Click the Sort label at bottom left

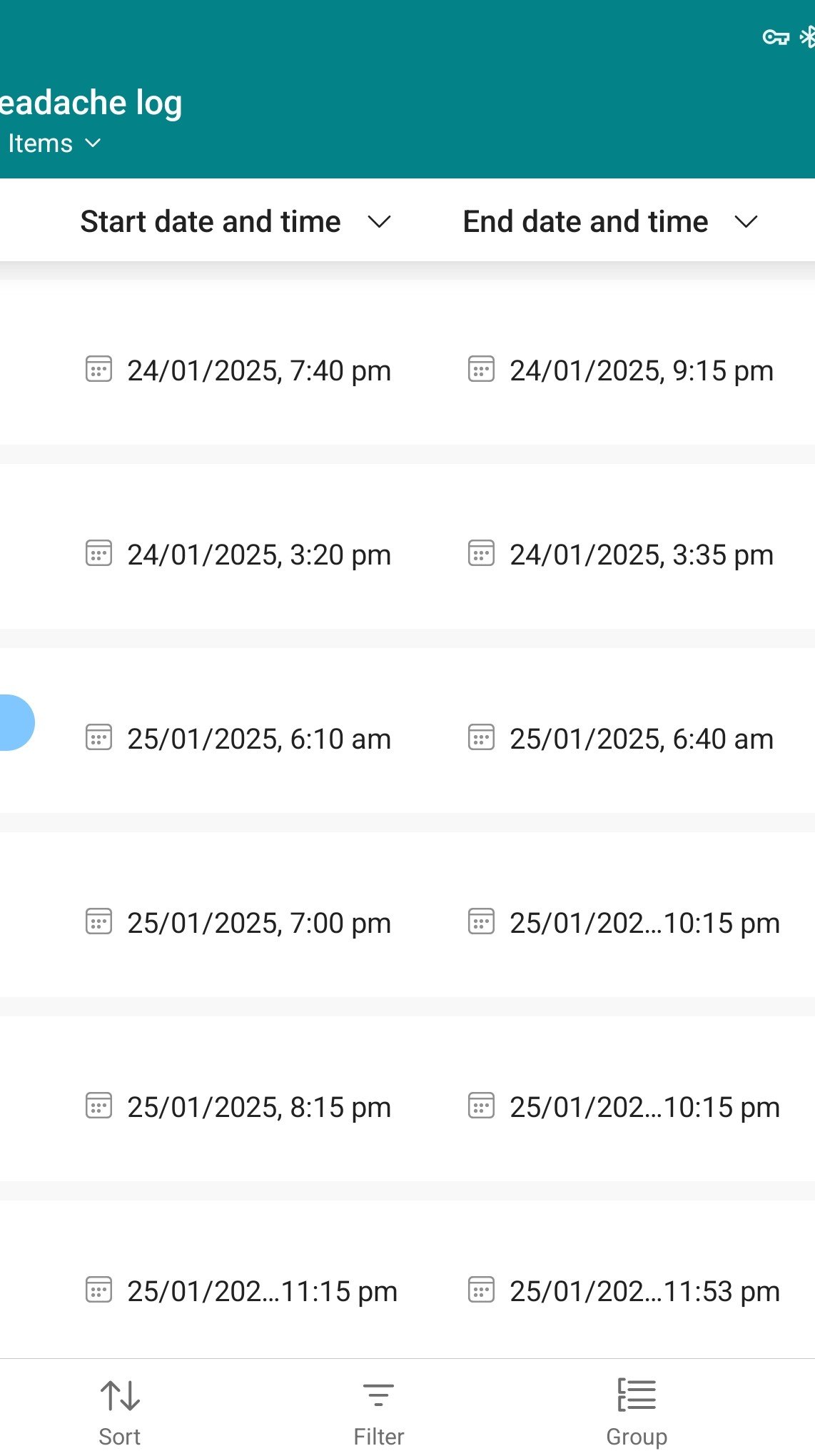[119, 1436]
